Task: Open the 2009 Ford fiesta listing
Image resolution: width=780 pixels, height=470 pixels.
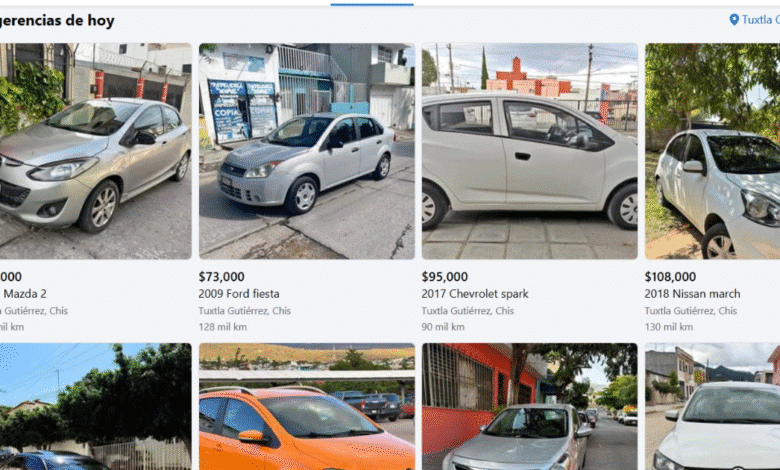Action: click(x=306, y=151)
